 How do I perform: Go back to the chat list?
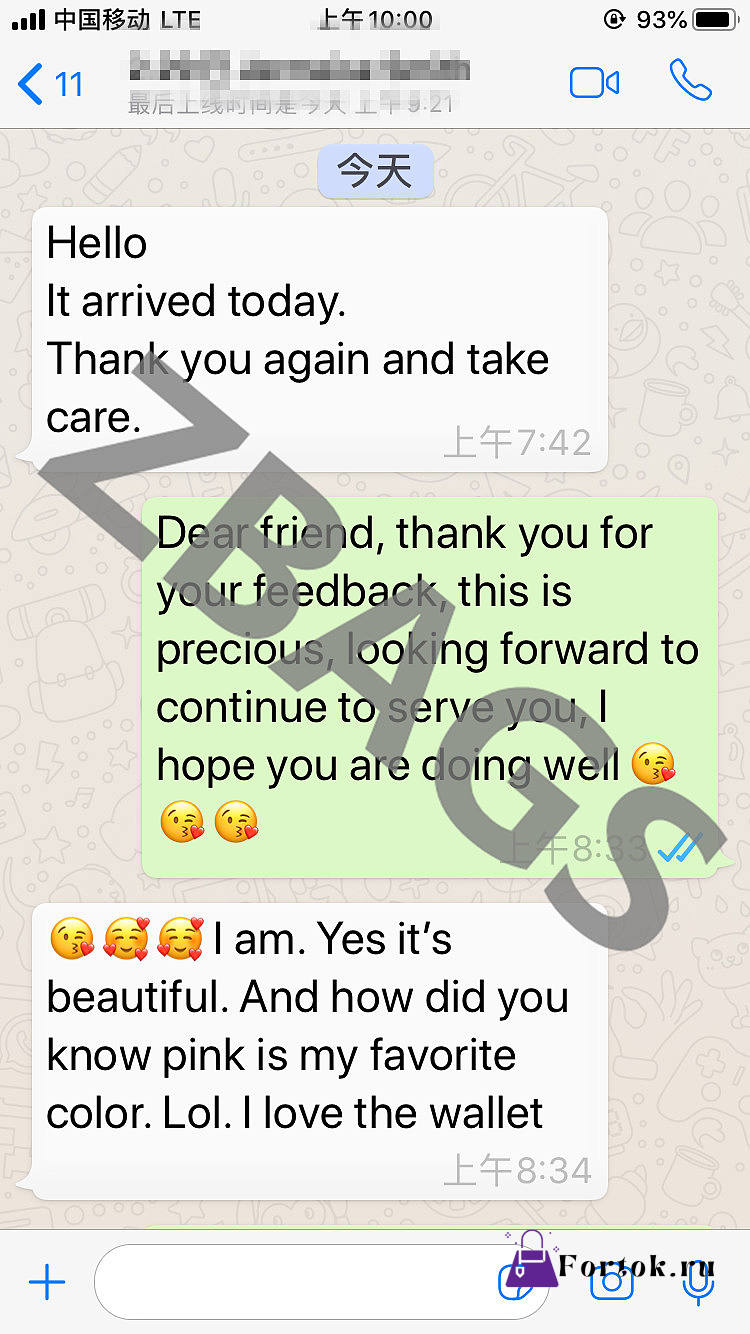tap(50, 84)
